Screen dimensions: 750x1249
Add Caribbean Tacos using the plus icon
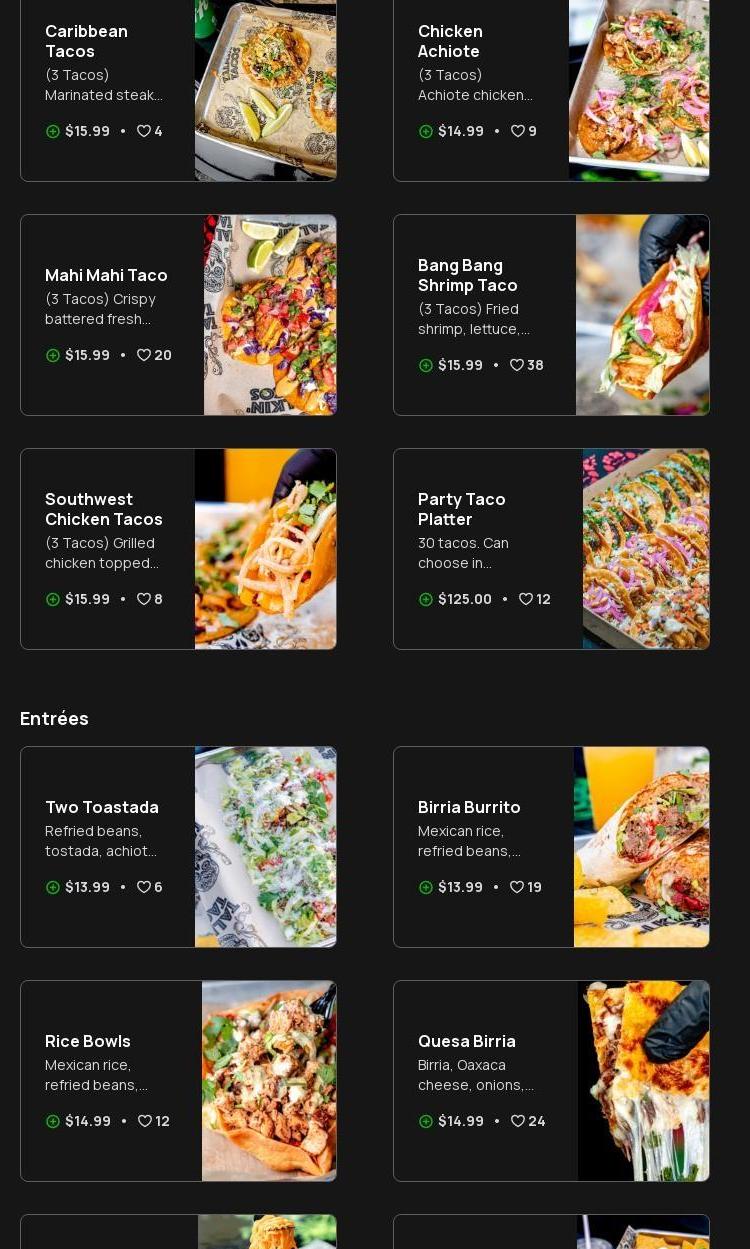tap(53, 131)
